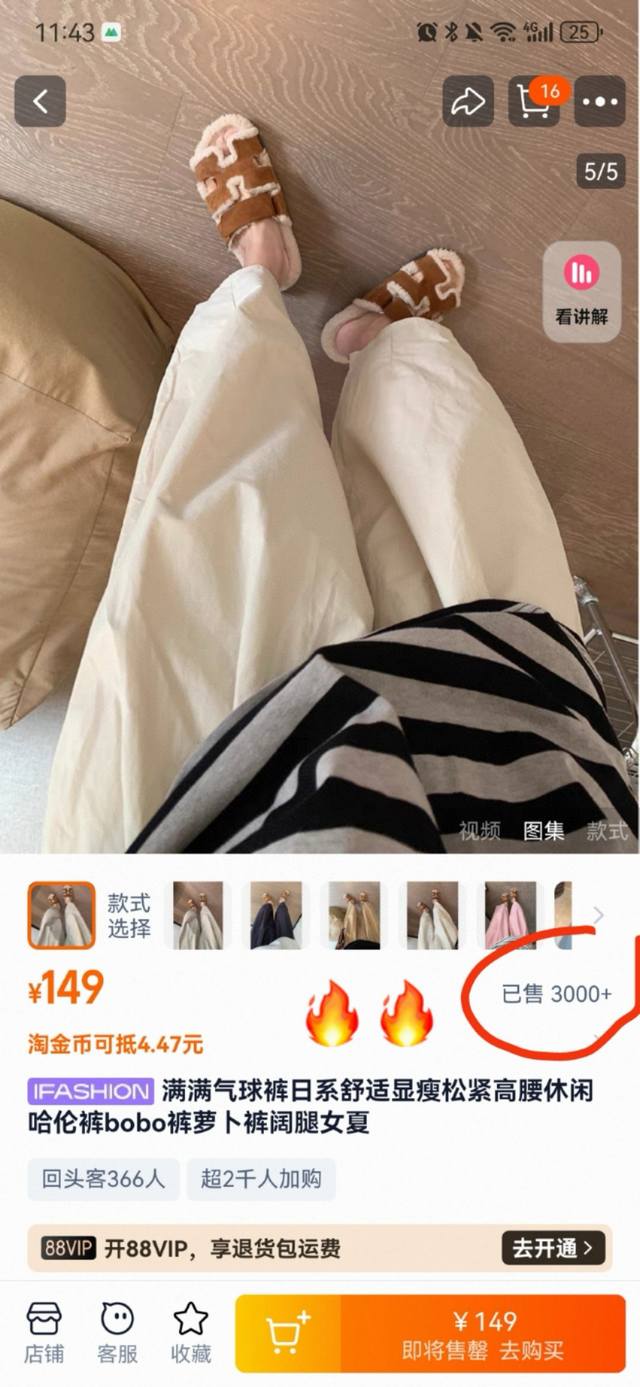Image resolution: width=640 pixels, height=1387 pixels.
Task: Tap 去开通 to activate 88VIP
Action: pyautogui.click(x=553, y=1248)
